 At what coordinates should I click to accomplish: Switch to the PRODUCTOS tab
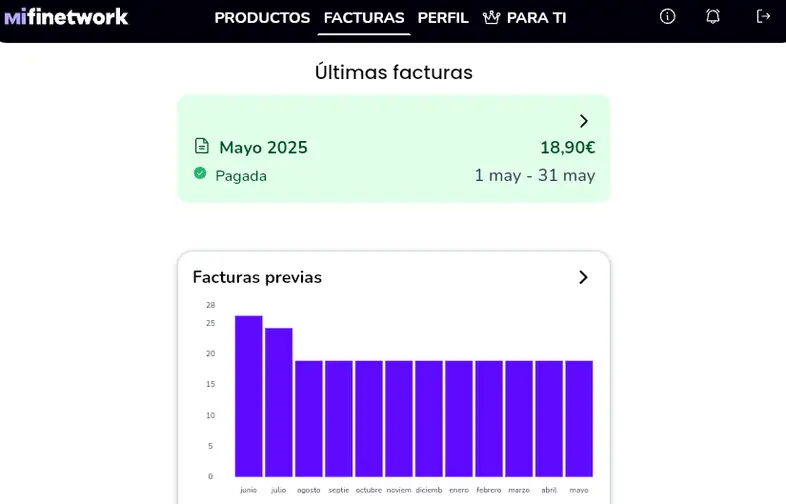click(x=262, y=18)
